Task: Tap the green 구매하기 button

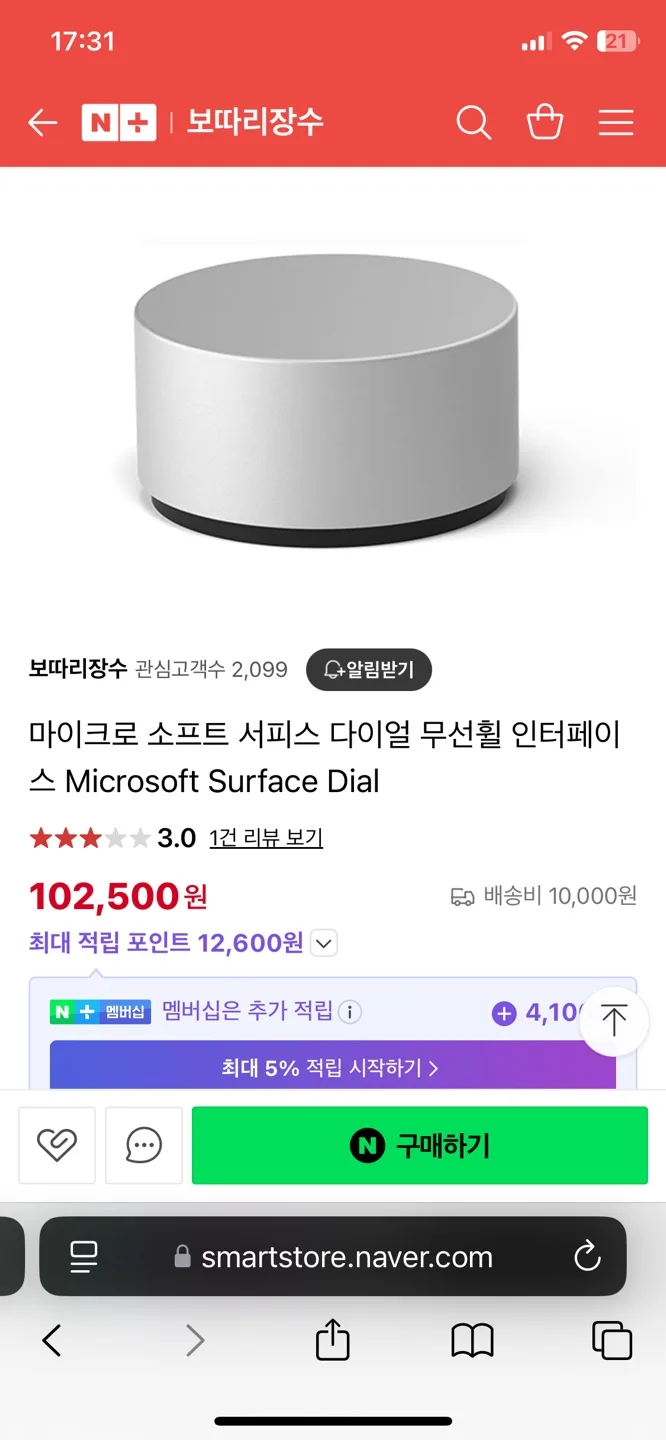Action: [x=420, y=1145]
